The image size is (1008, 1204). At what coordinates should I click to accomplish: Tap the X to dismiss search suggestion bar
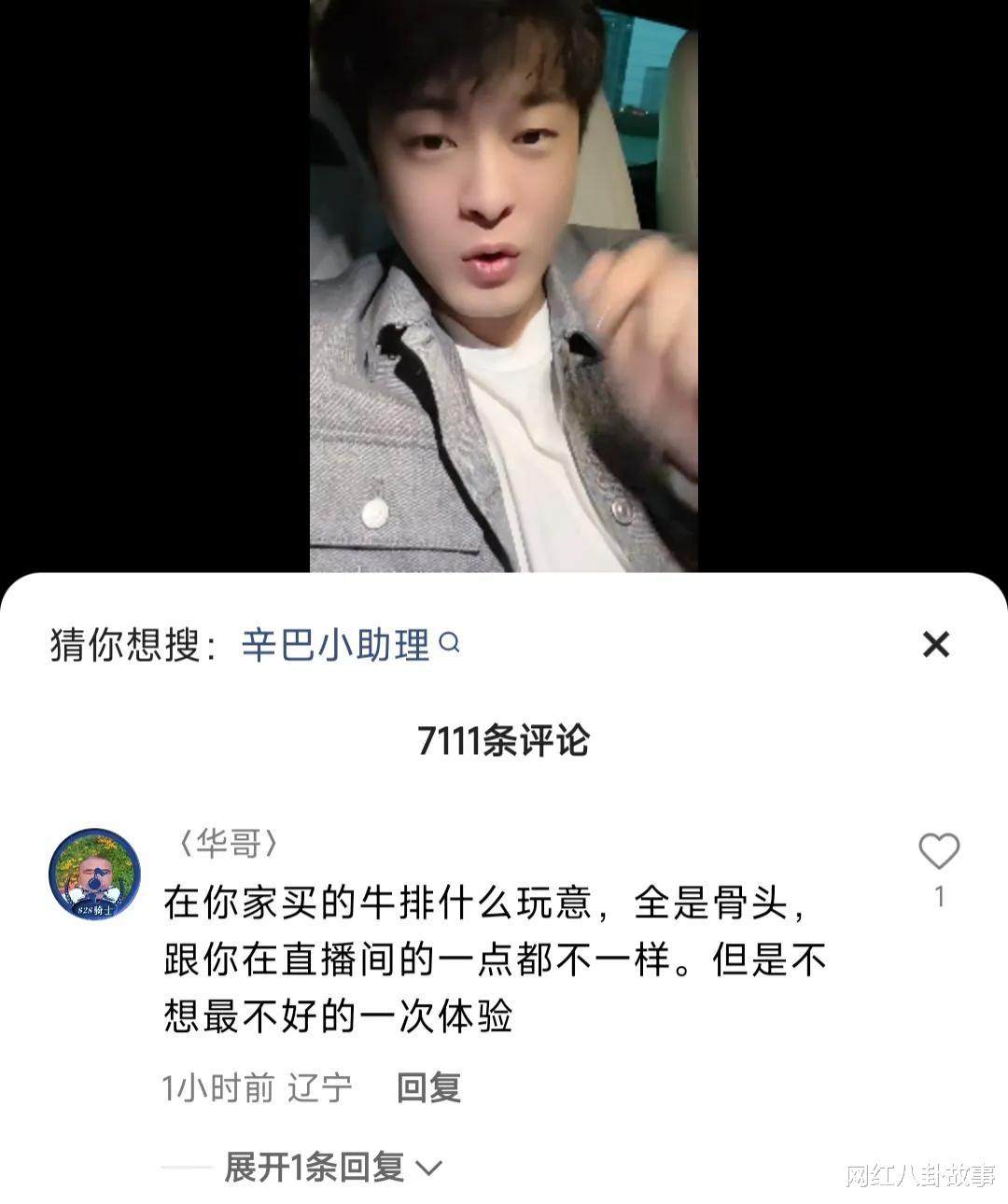pos(936,646)
